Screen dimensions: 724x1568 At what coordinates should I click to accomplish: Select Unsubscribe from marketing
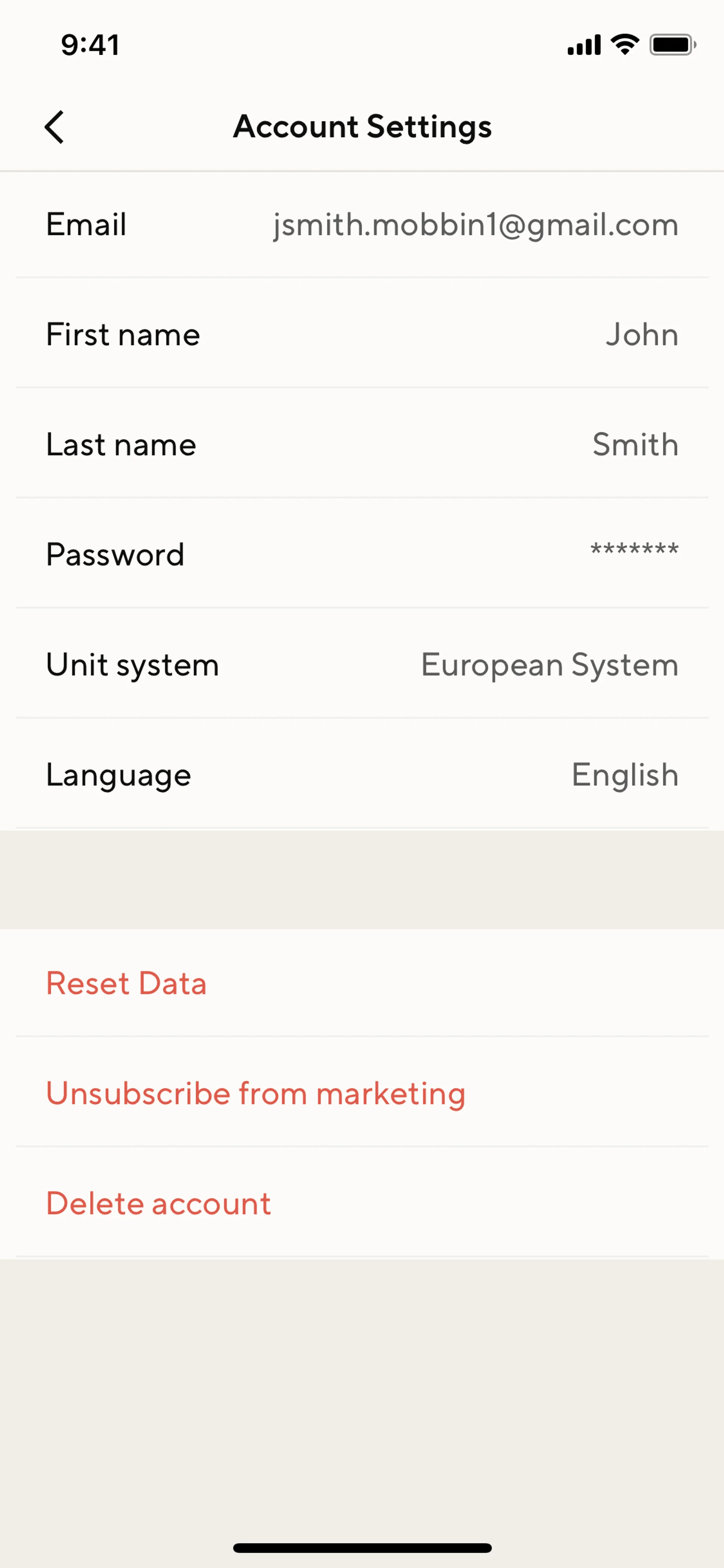256,1093
